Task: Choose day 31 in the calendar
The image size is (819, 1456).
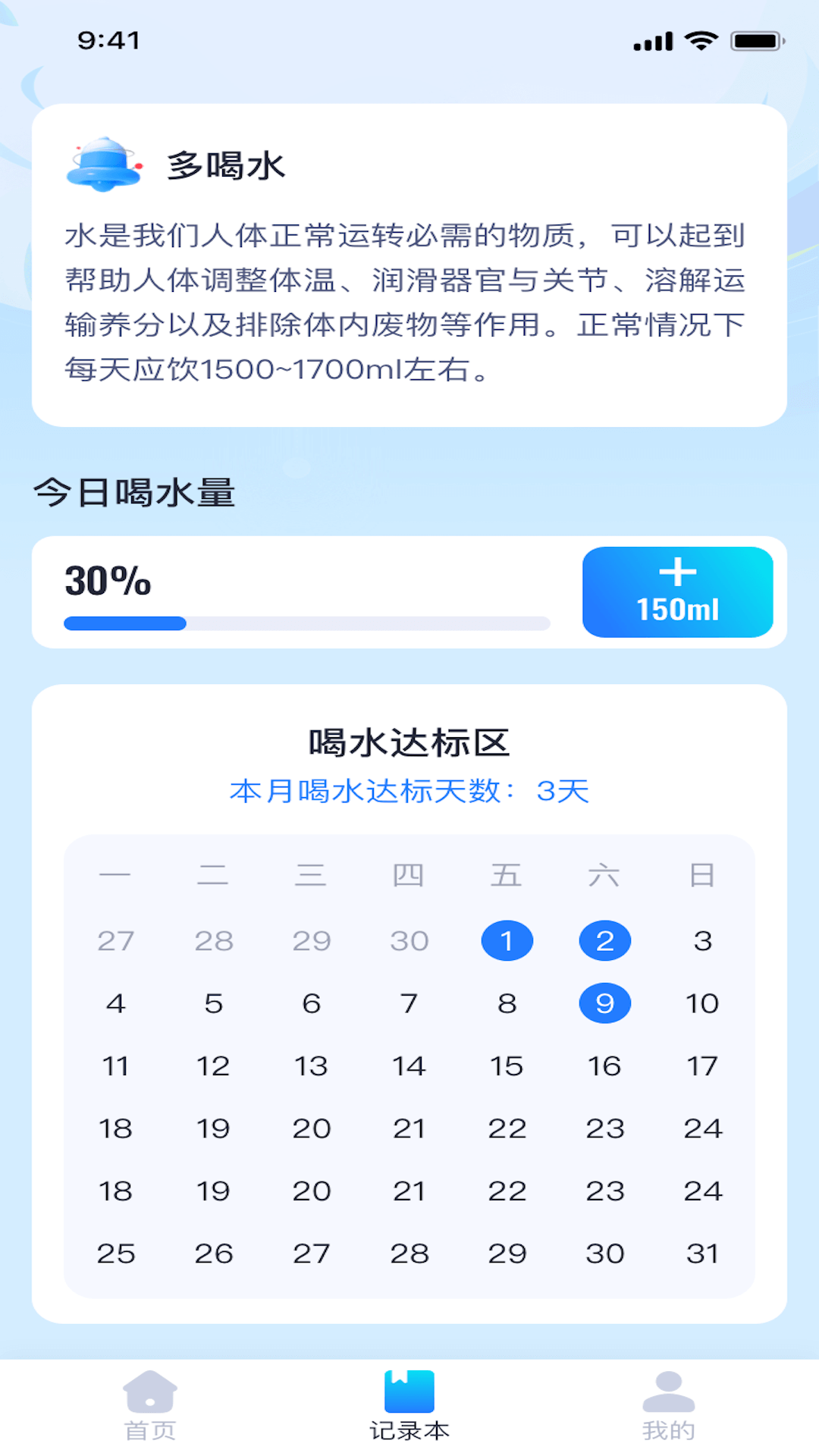Action: click(702, 1254)
